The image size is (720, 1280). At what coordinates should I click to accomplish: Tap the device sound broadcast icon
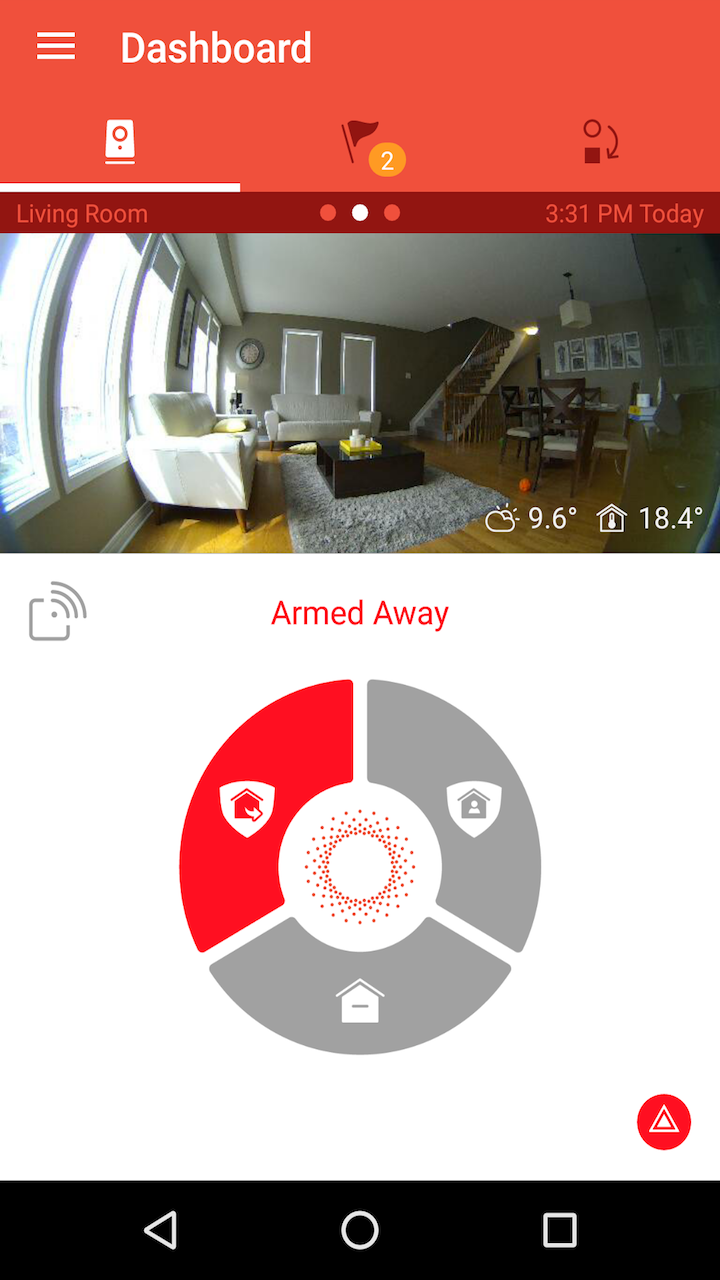tap(56, 611)
